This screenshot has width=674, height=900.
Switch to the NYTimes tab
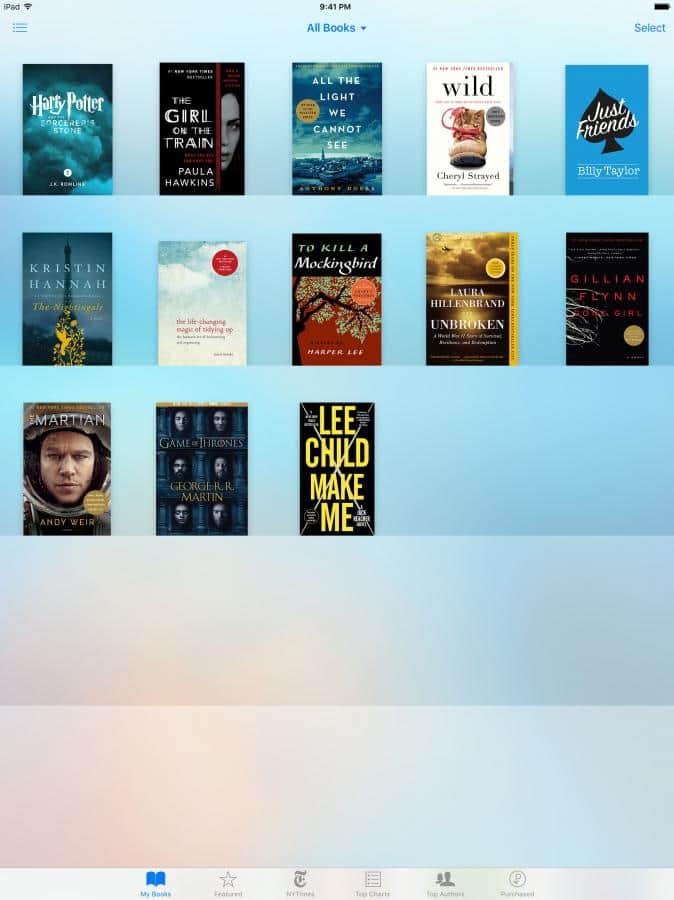coord(300,883)
